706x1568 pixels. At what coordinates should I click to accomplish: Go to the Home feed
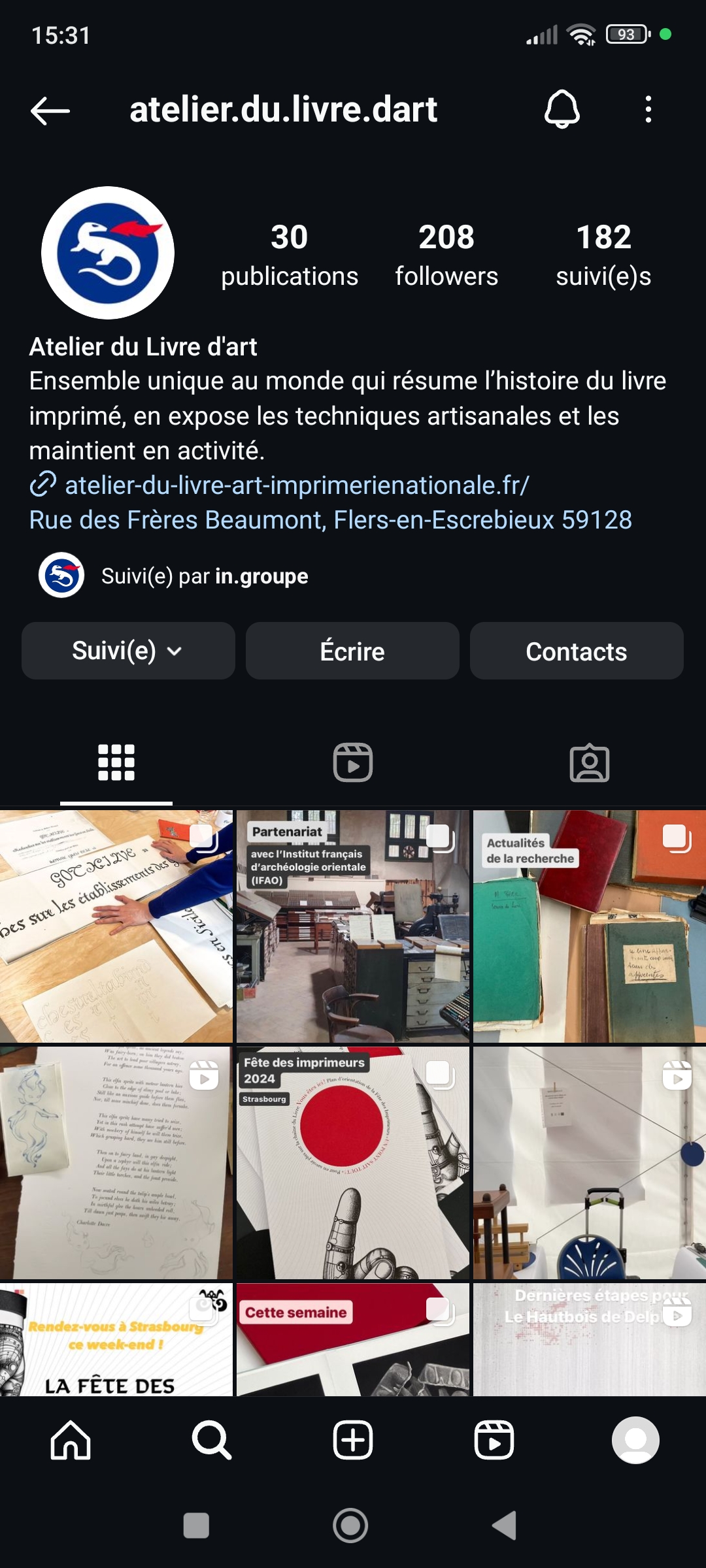[71, 1440]
